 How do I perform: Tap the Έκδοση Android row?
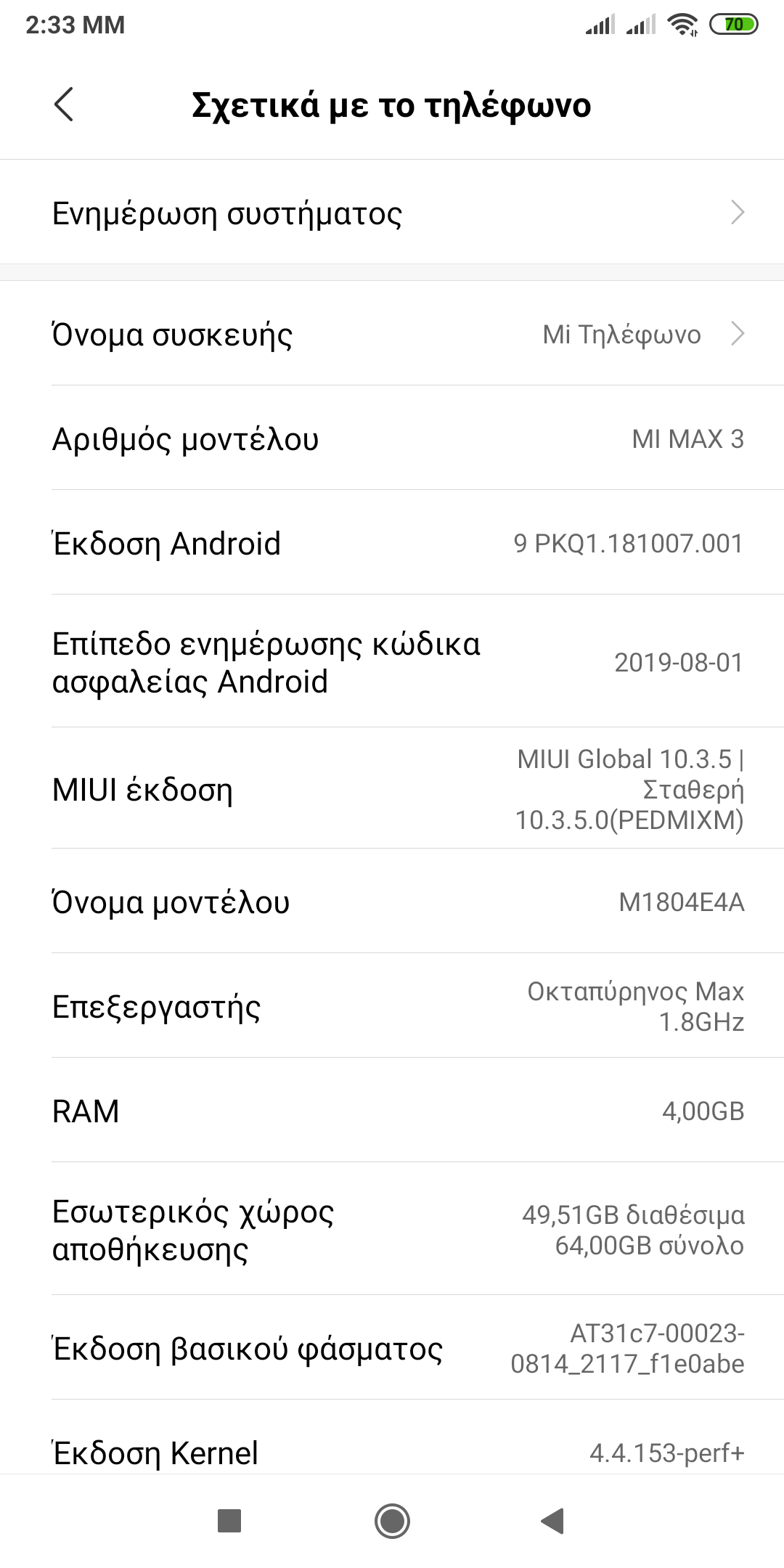pos(392,543)
